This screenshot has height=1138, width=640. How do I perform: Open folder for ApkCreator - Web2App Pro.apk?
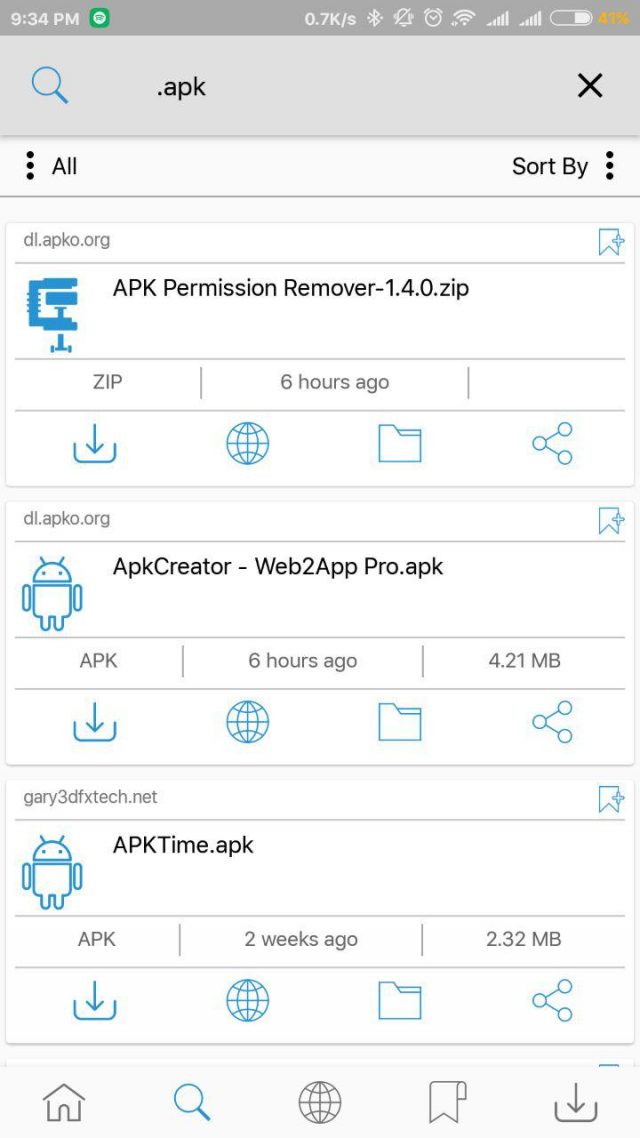[400, 722]
